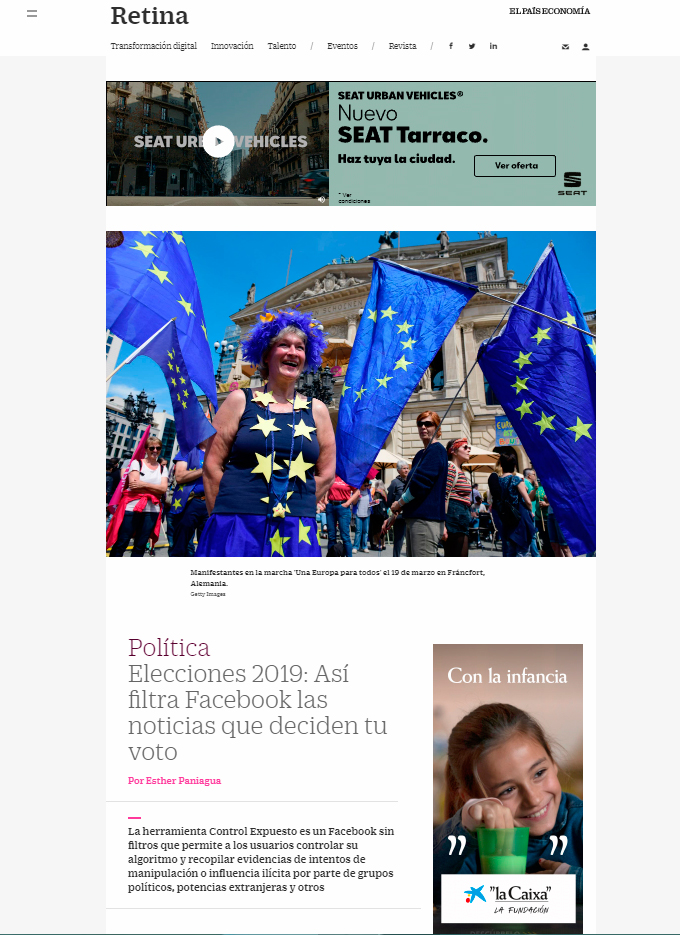The image size is (680, 935).
Task: Open Revista section
Action: 402,46
